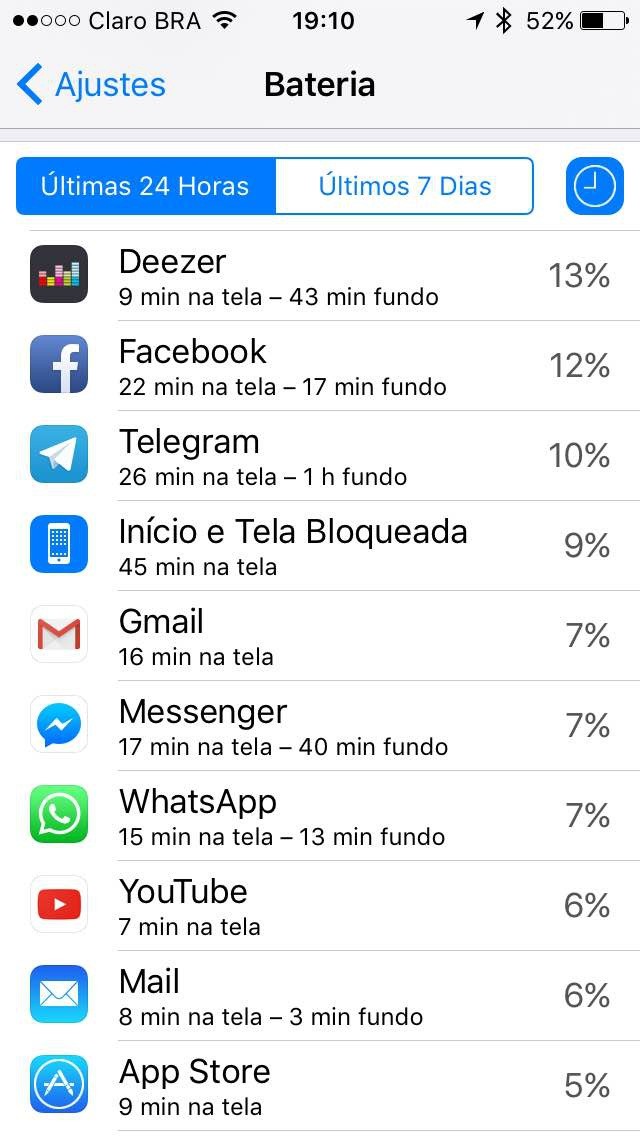The image size is (640, 1136).
Task: Tap the Gmail usage row
Action: (320, 636)
